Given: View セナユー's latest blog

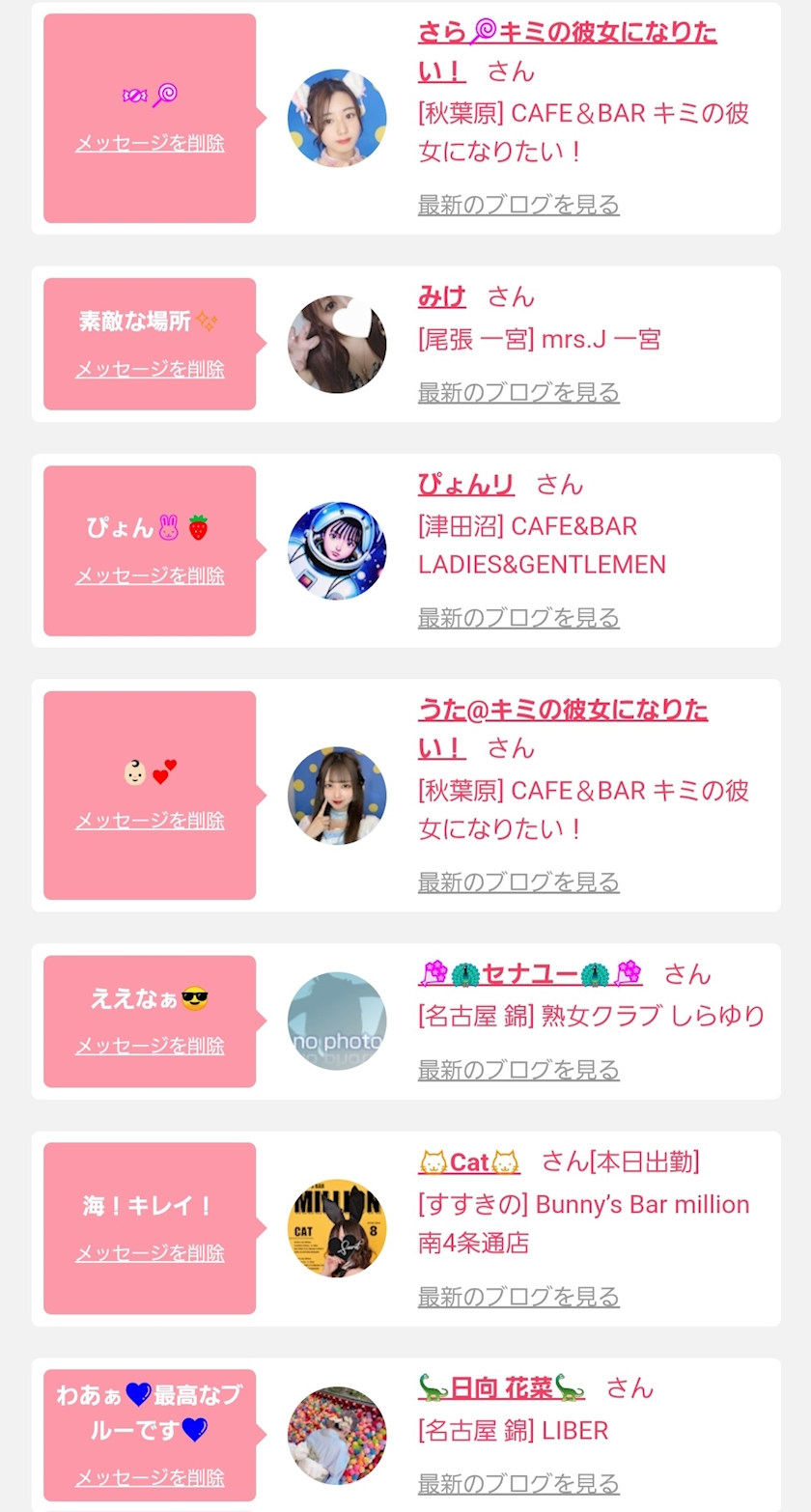Looking at the screenshot, I should [518, 1070].
